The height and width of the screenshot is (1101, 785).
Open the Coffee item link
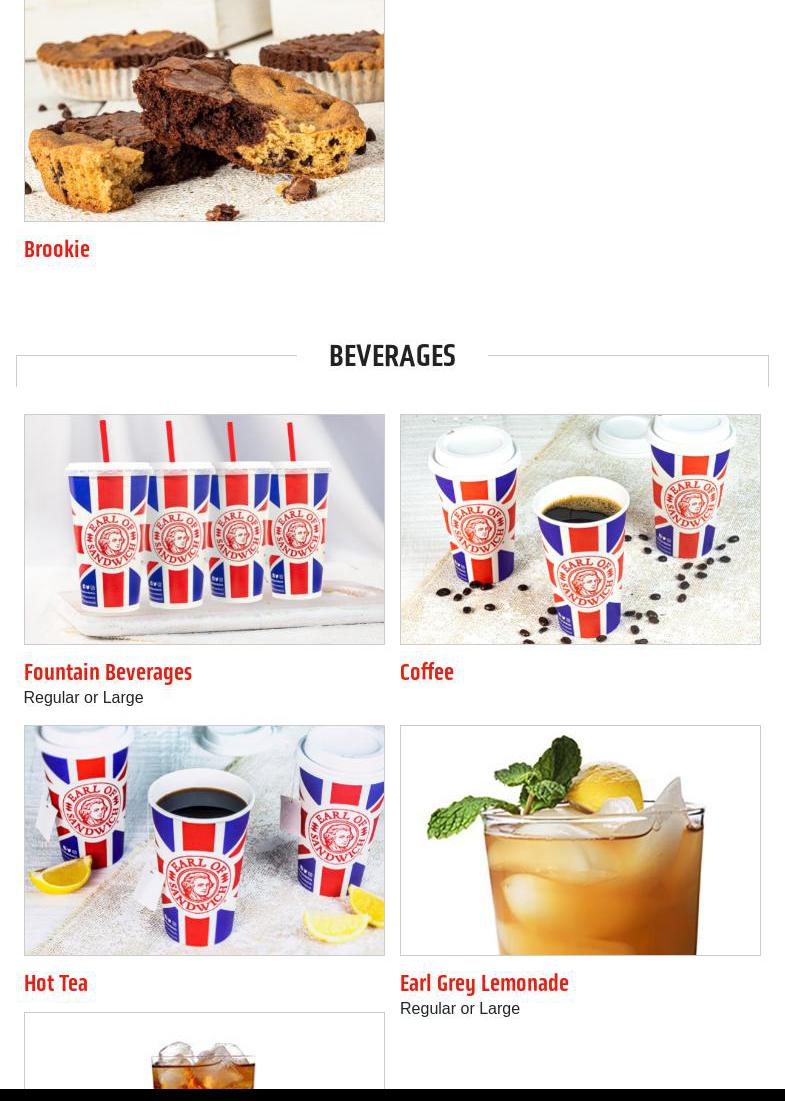tap(427, 673)
